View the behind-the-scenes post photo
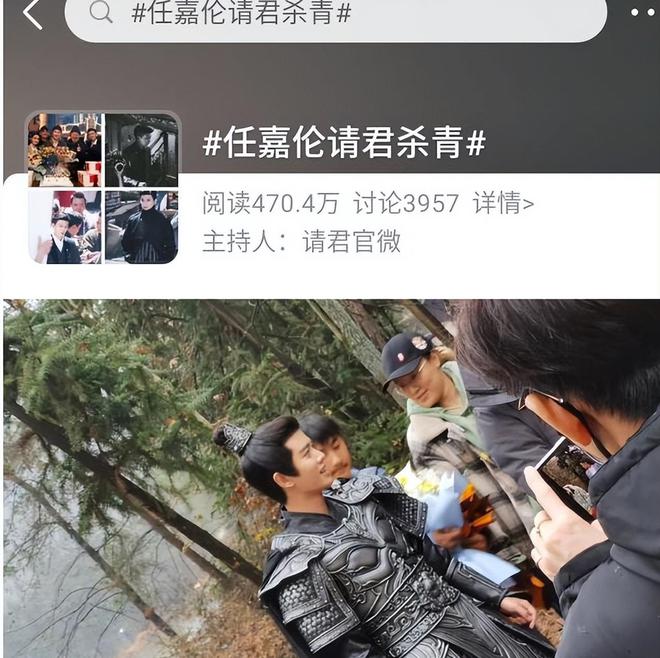 pyautogui.click(x=331, y=478)
